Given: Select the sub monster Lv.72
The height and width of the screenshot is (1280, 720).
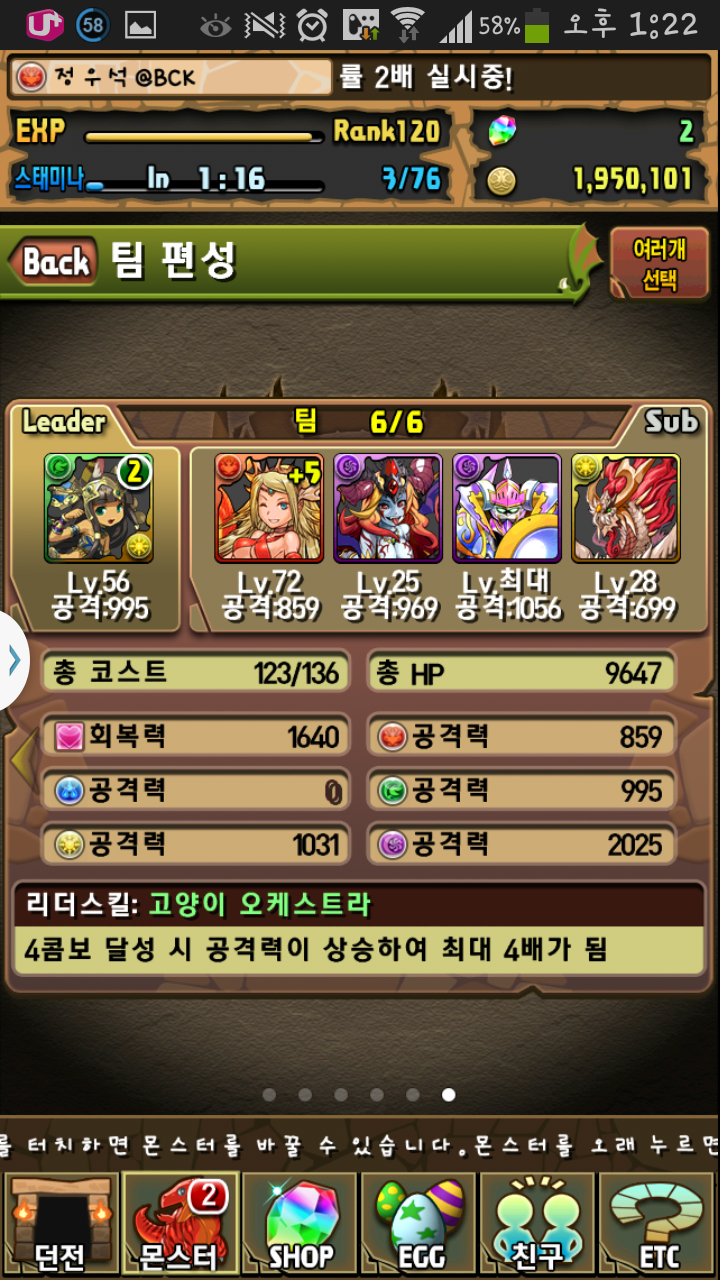Looking at the screenshot, I should point(268,508).
